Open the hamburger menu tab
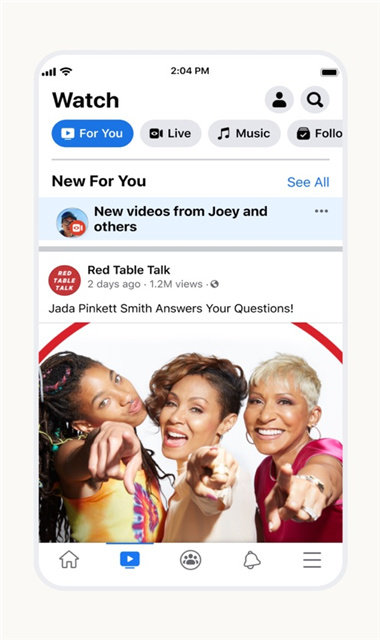Image resolution: width=380 pixels, height=640 pixels. click(x=312, y=560)
